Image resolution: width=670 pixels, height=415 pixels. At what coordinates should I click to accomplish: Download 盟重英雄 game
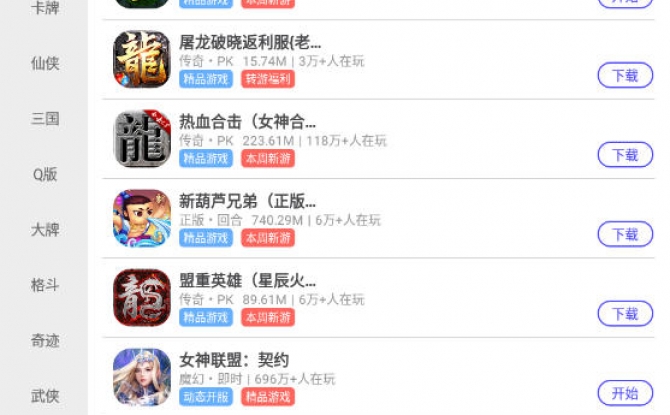tap(625, 314)
